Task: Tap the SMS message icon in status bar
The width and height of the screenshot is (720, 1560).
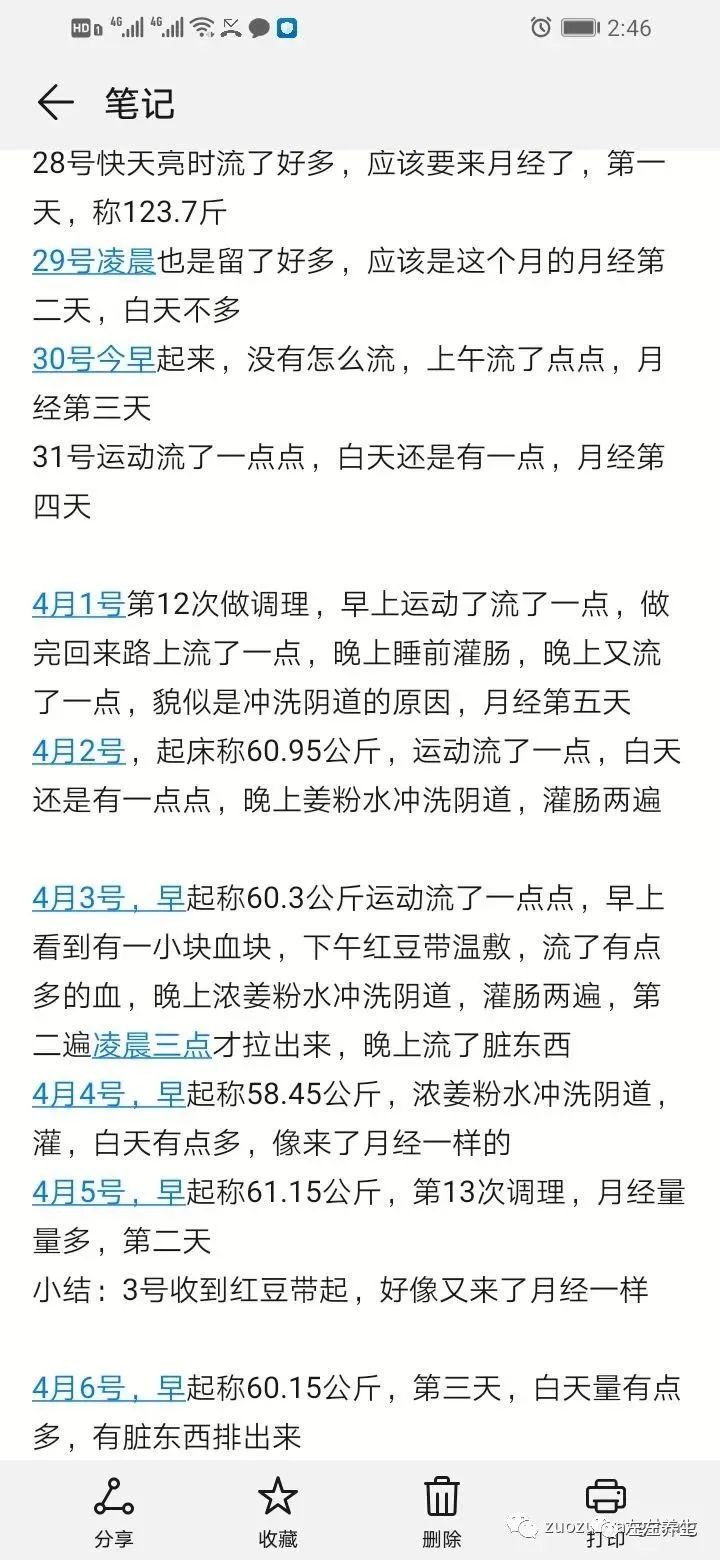Action: click(x=258, y=27)
